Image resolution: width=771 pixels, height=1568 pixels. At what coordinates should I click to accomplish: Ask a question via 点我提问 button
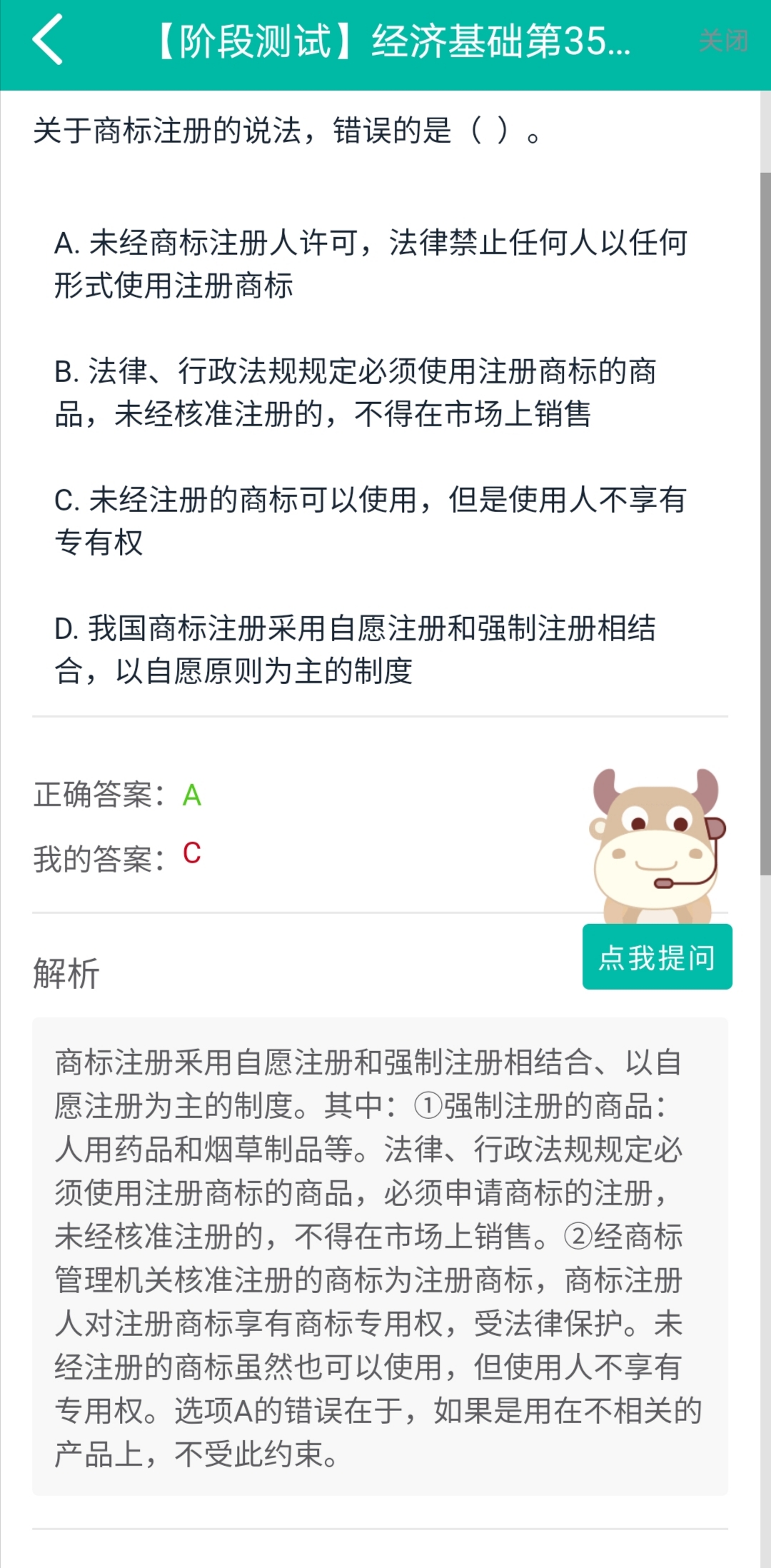(657, 957)
